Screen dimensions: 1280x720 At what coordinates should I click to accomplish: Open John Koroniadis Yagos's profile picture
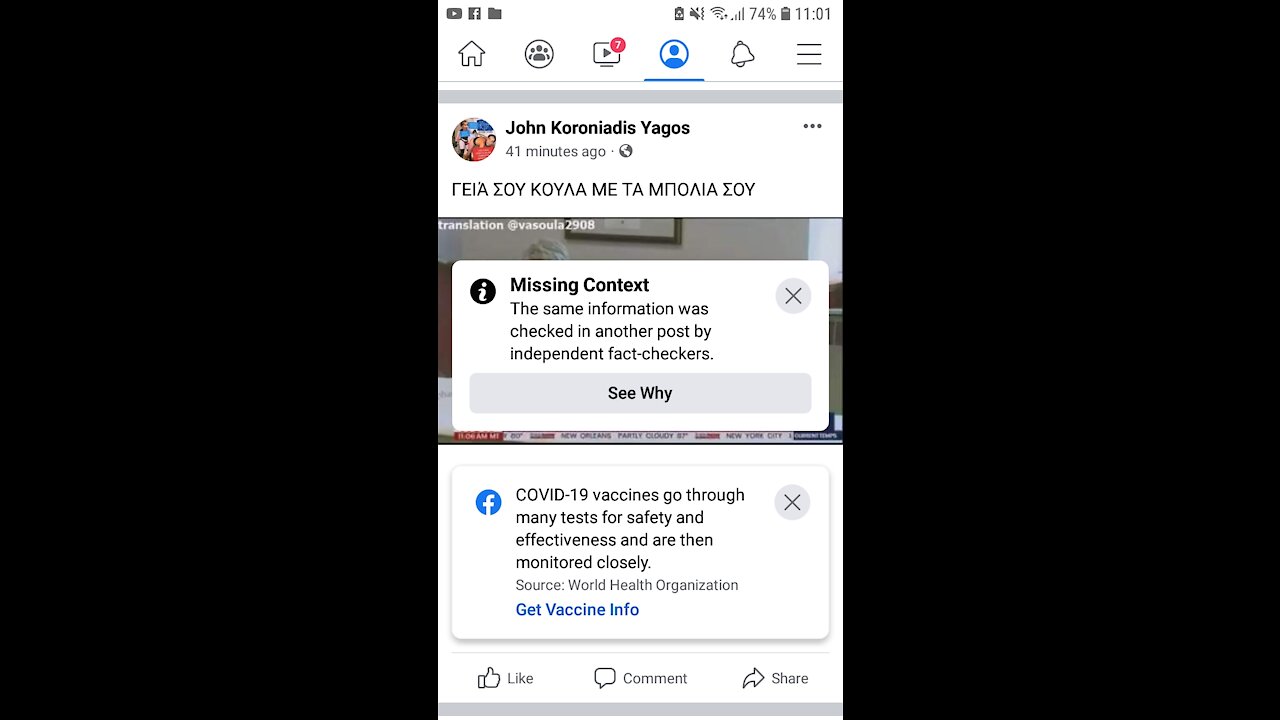point(474,139)
